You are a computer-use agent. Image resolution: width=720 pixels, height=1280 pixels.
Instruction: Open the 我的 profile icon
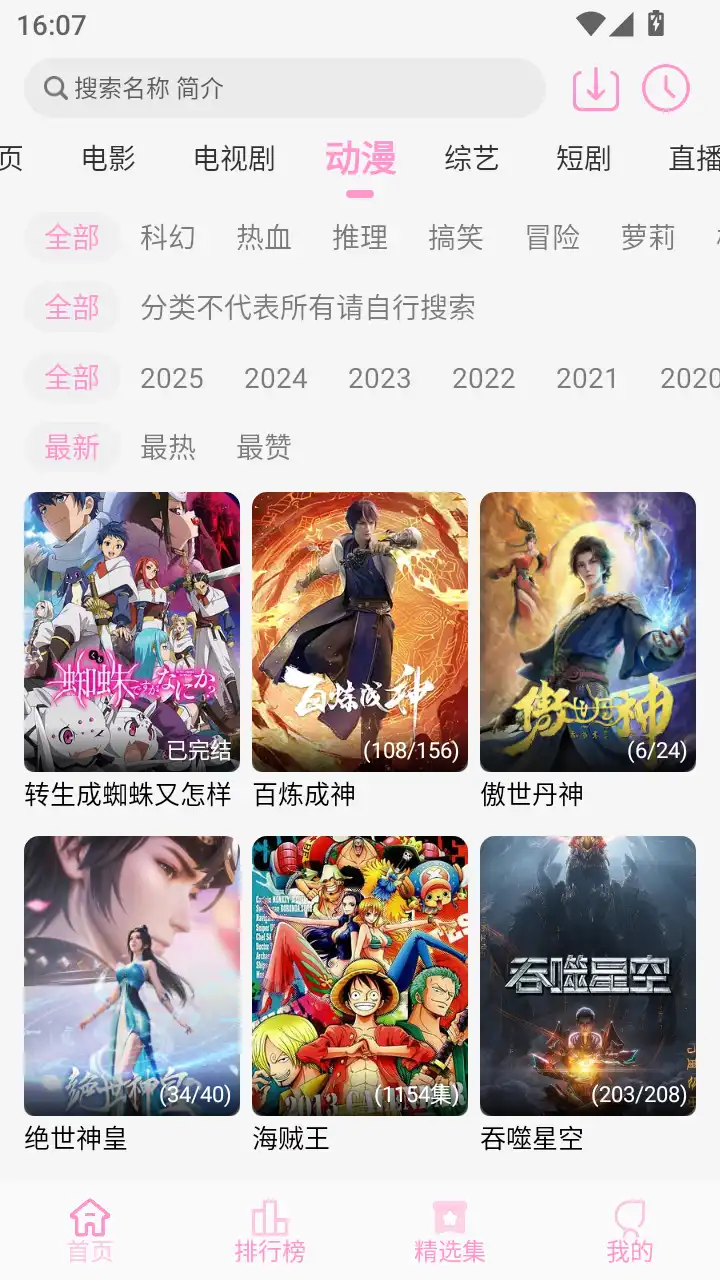pos(628,1222)
